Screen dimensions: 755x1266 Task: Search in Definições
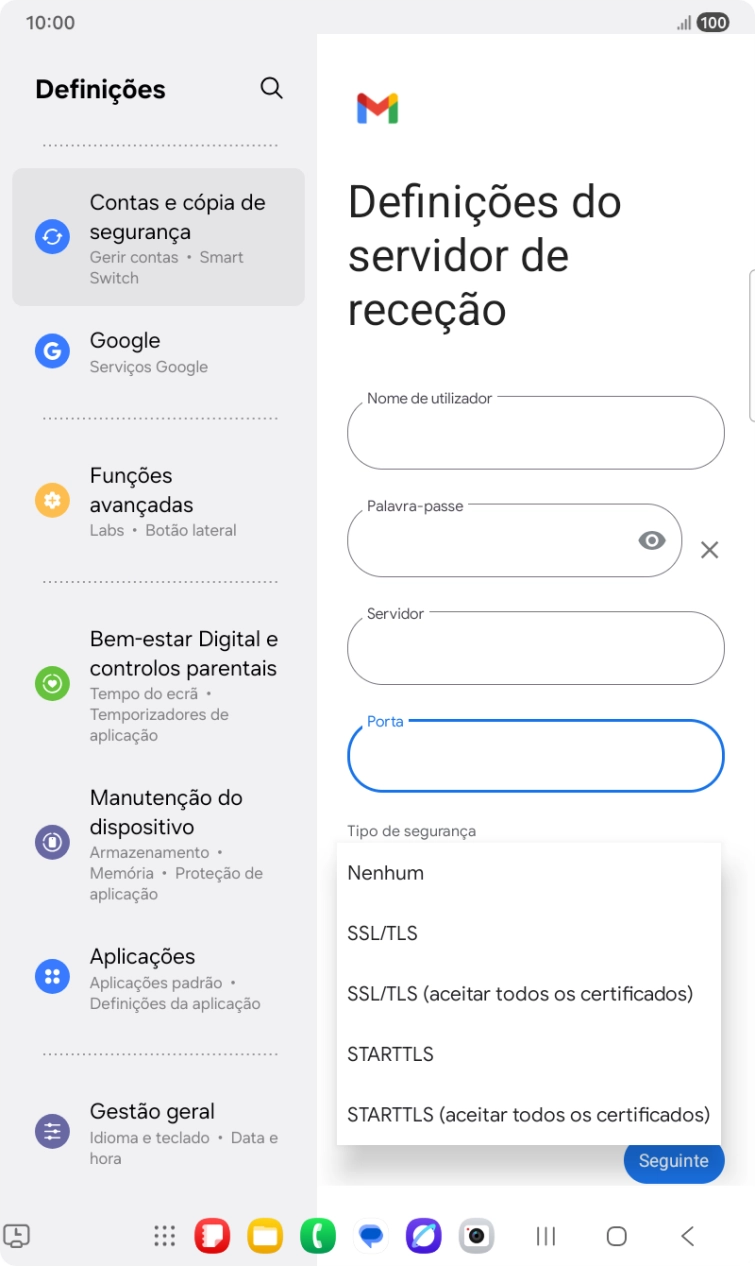coord(271,88)
